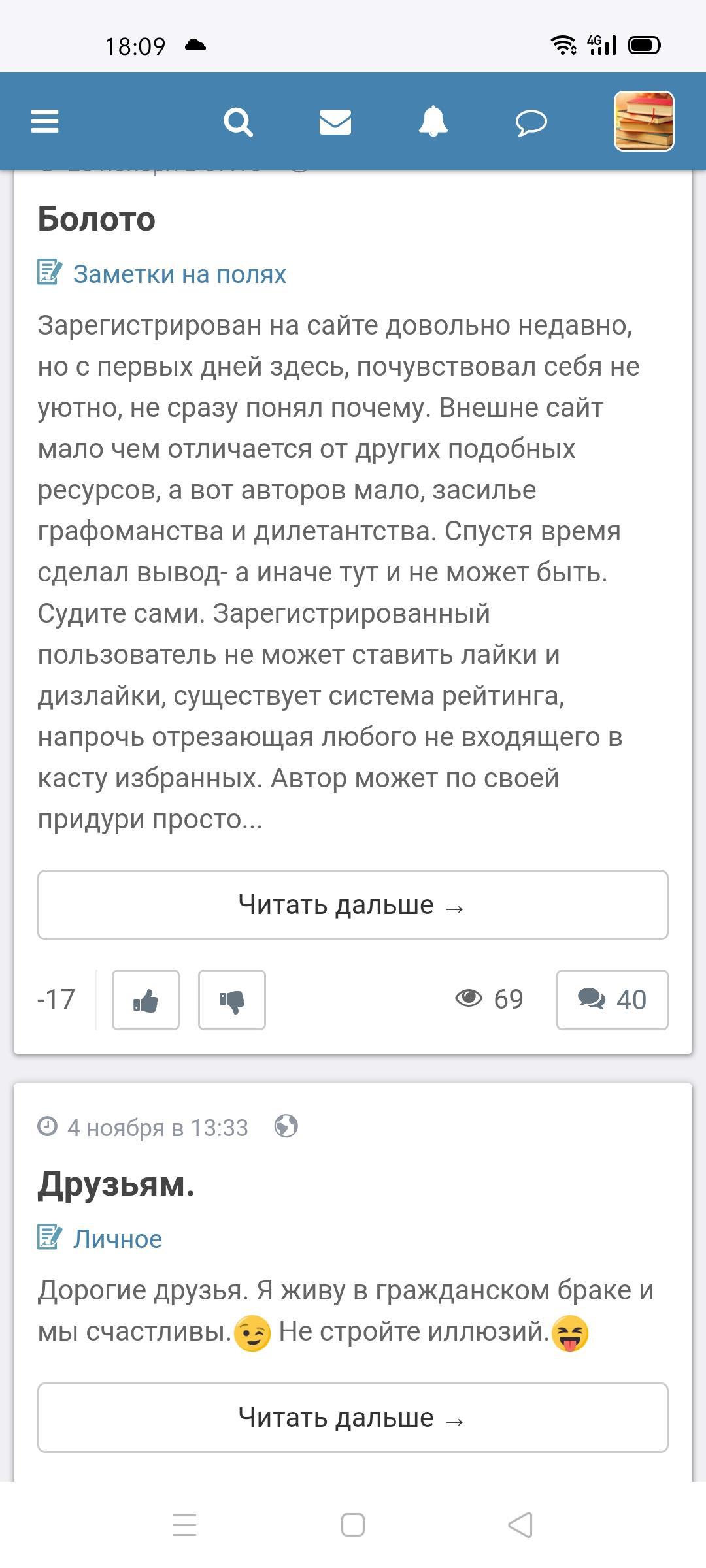Open the chat bubble icon
Viewport: 706px width, 1568px height.
click(531, 122)
